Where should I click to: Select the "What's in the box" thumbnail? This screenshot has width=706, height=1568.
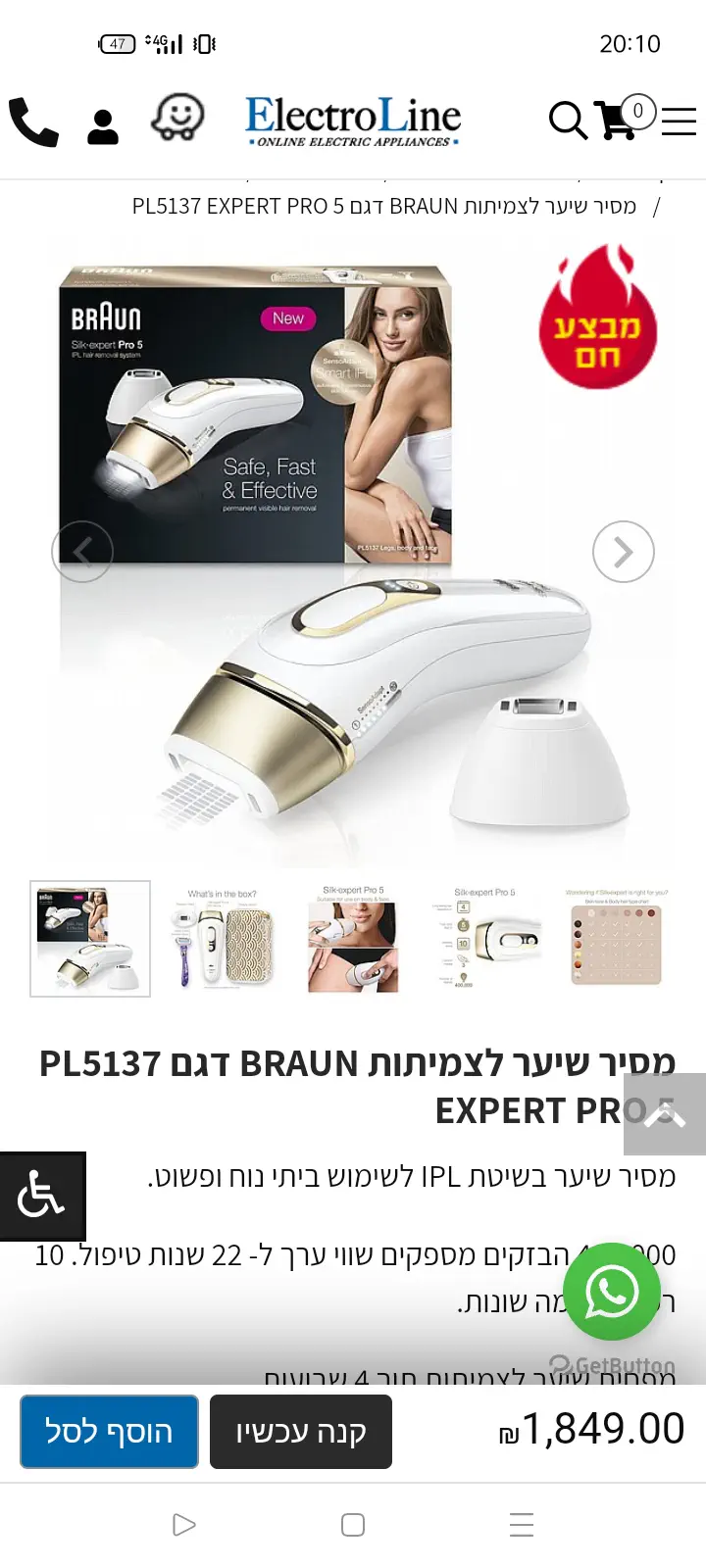222,939
